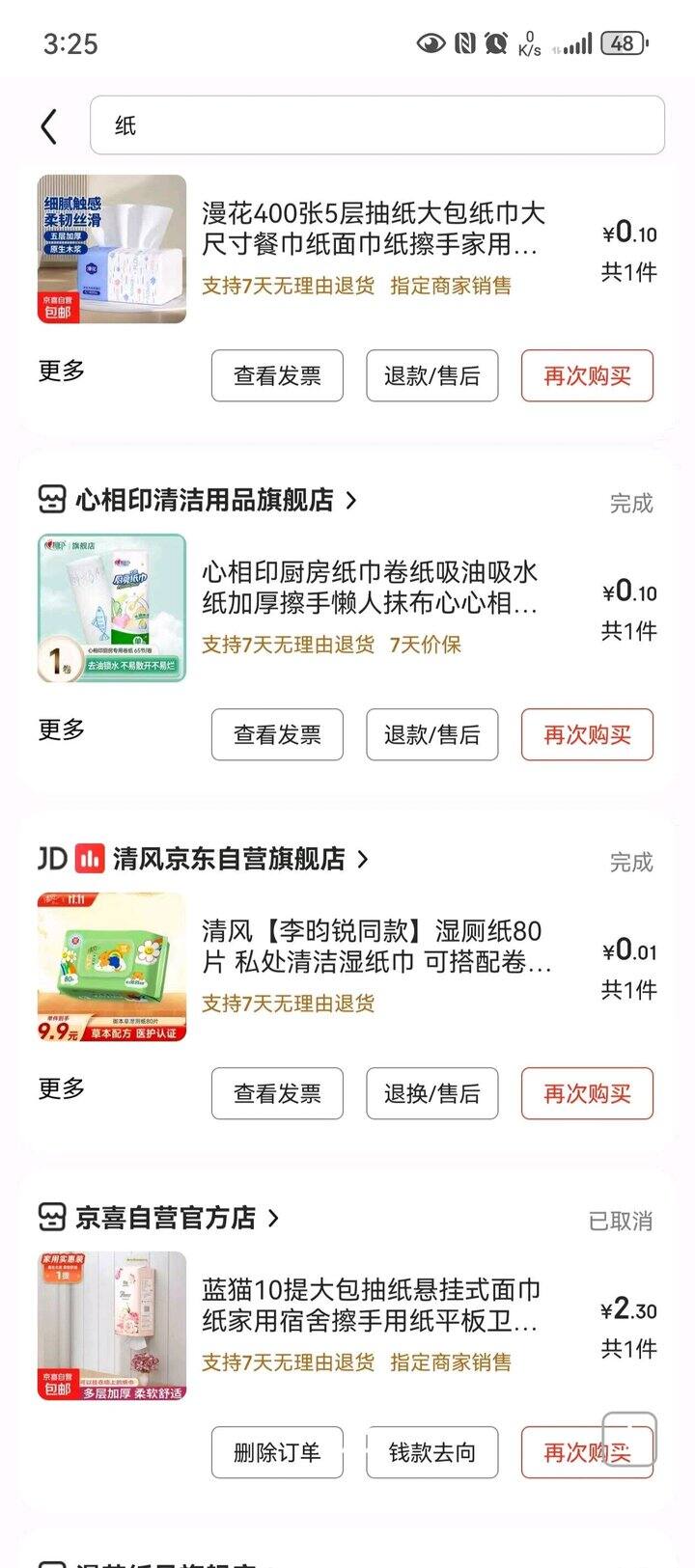Visit the 清风京东自营旗舰店 store
This screenshot has height=1568, width=695.
(x=229, y=859)
